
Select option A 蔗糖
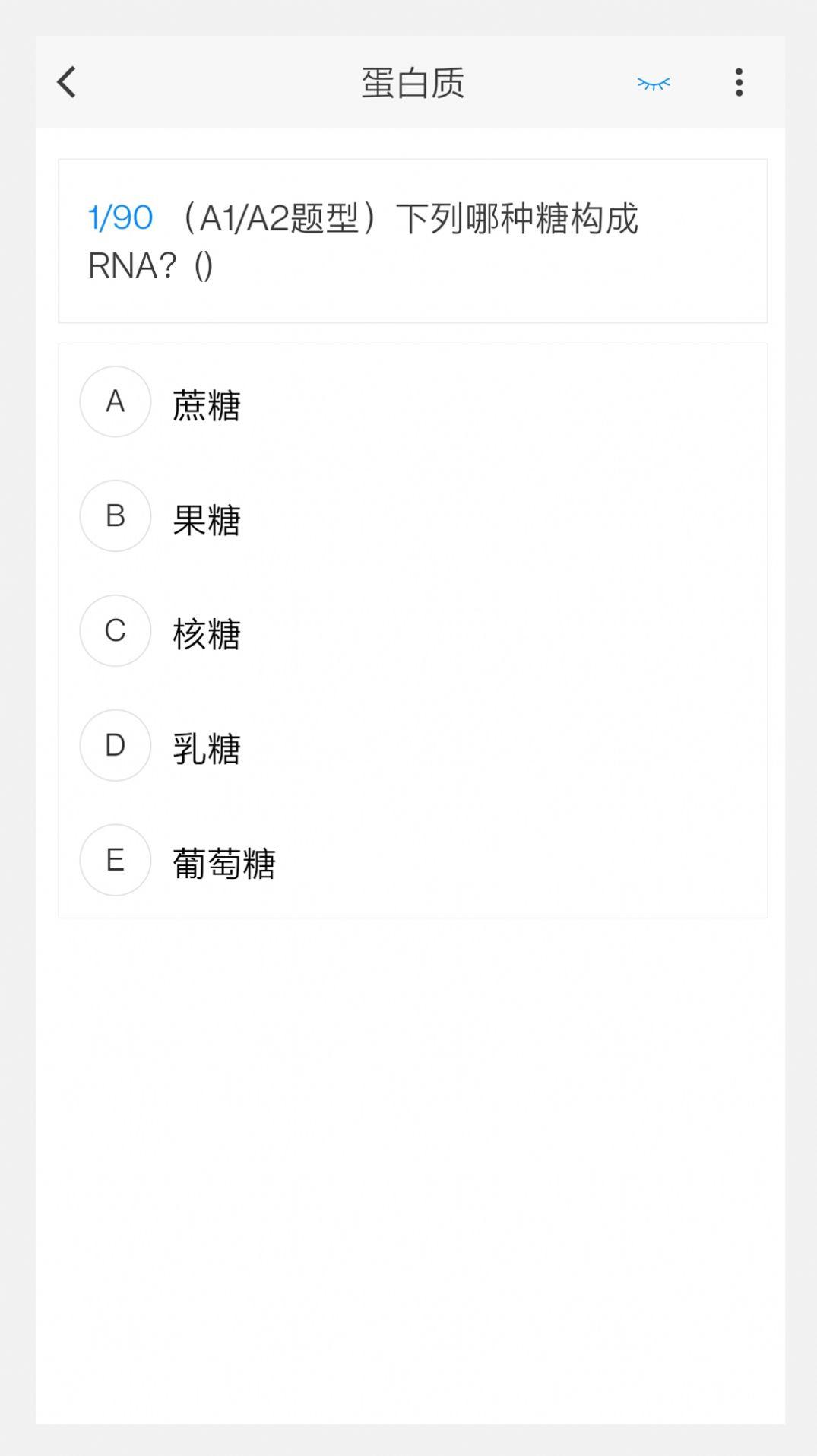click(x=205, y=402)
